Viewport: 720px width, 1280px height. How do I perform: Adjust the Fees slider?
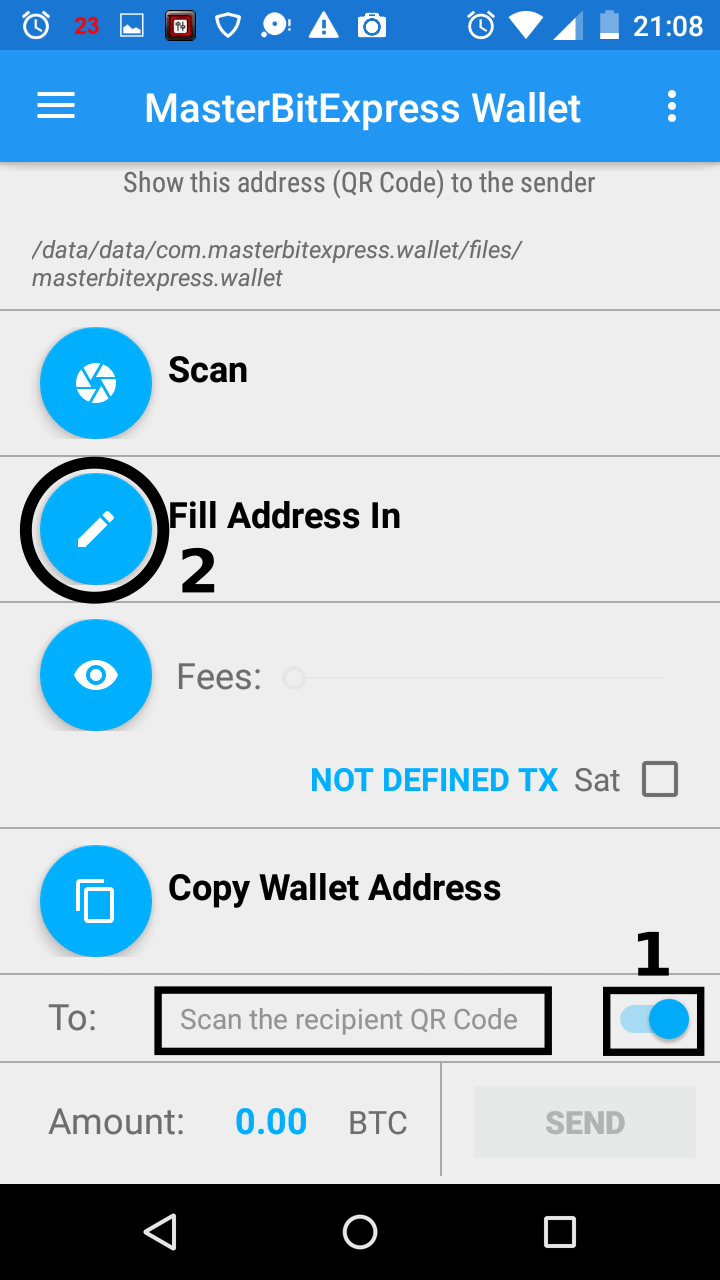pyautogui.click(x=294, y=679)
